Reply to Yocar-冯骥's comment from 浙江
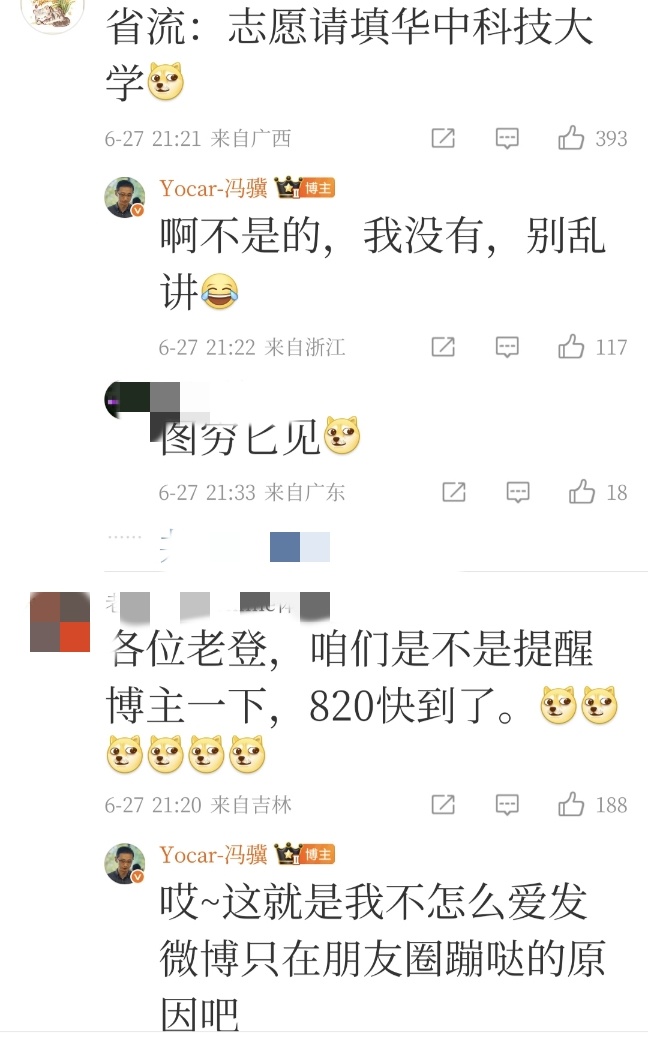This screenshot has height=1042, width=648. click(508, 347)
